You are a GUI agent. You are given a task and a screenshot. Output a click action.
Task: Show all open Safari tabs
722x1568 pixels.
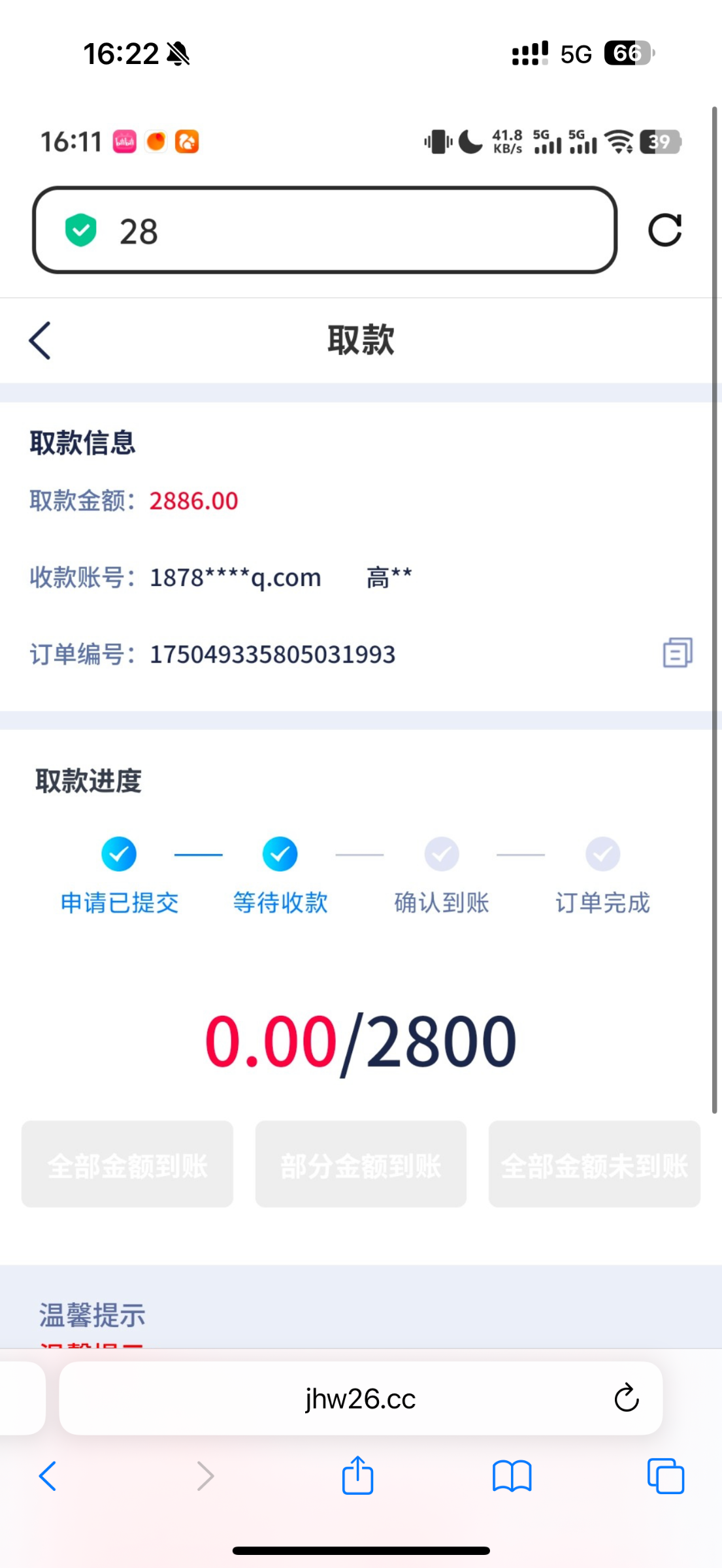point(665,1476)
